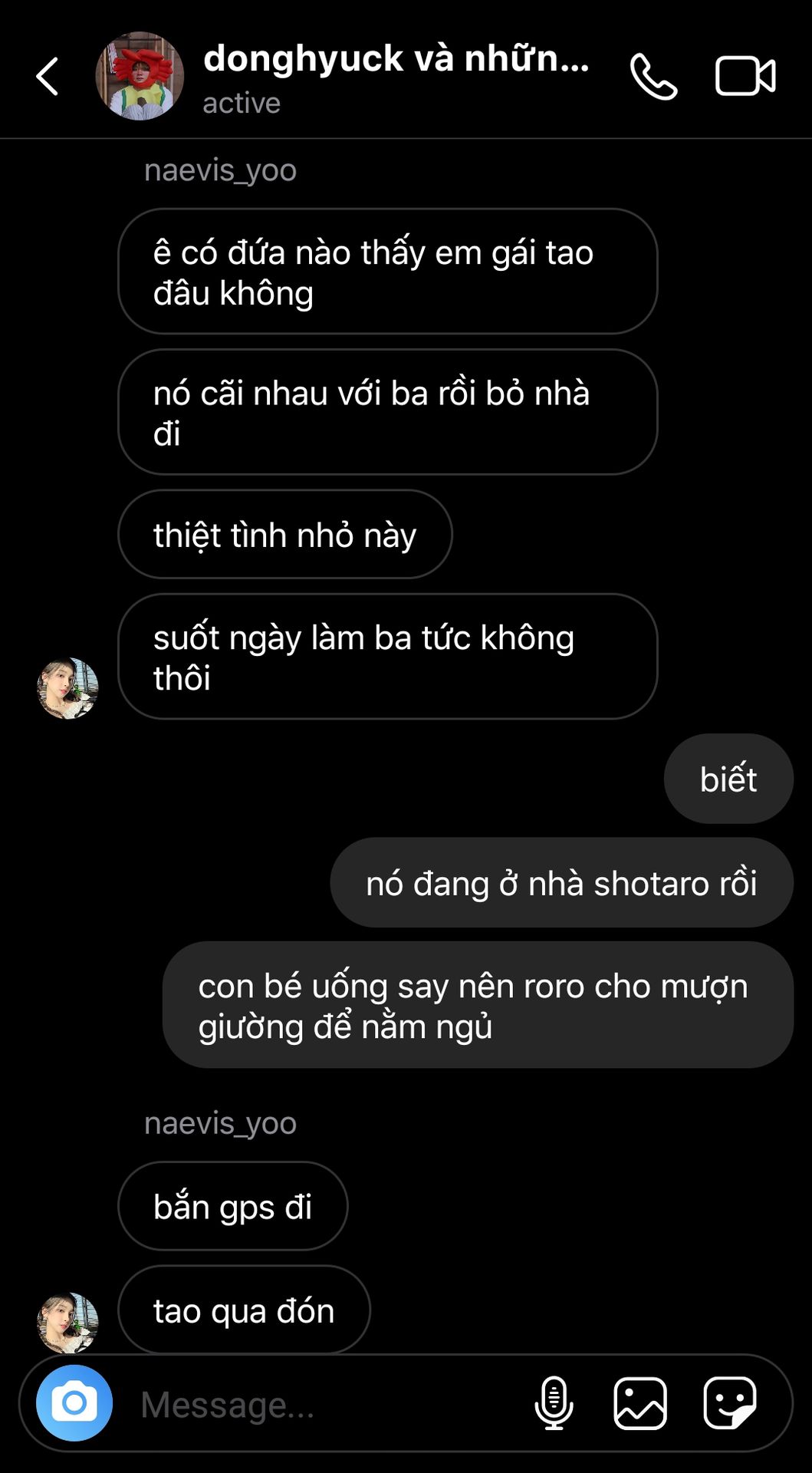
Task: Attach a photo from the gallery
Action: [x=640, y=1403]
